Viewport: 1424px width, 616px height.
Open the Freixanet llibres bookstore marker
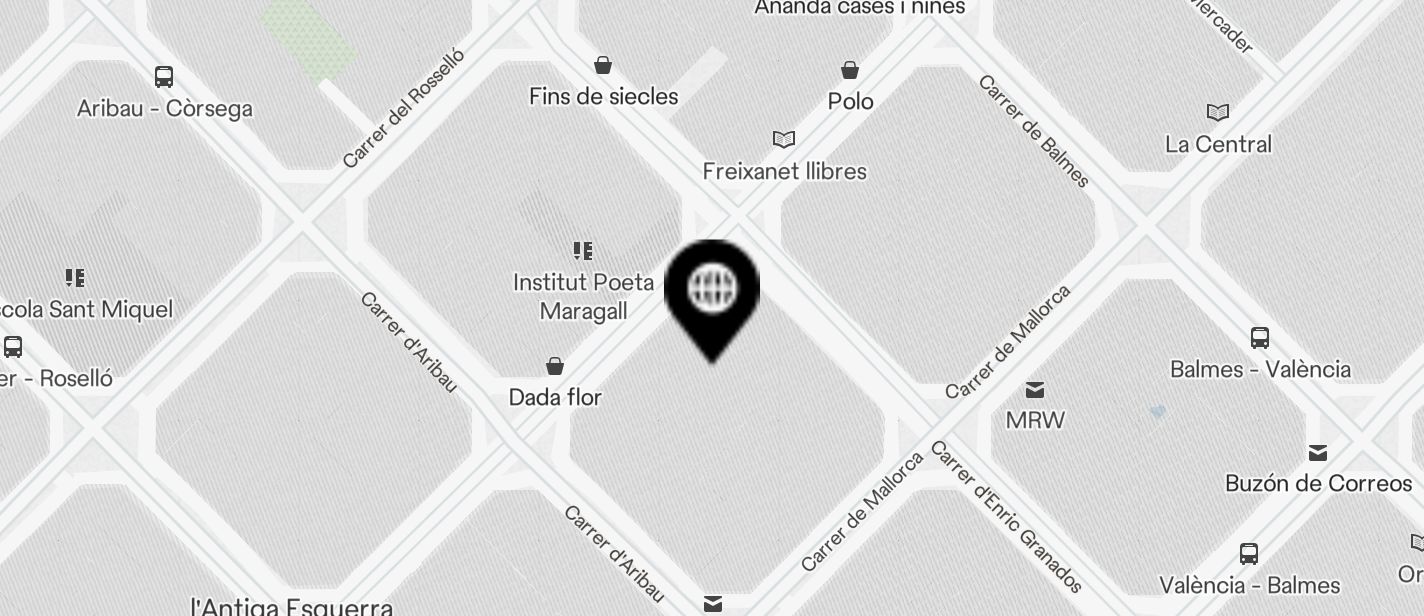tap(784, 140)
